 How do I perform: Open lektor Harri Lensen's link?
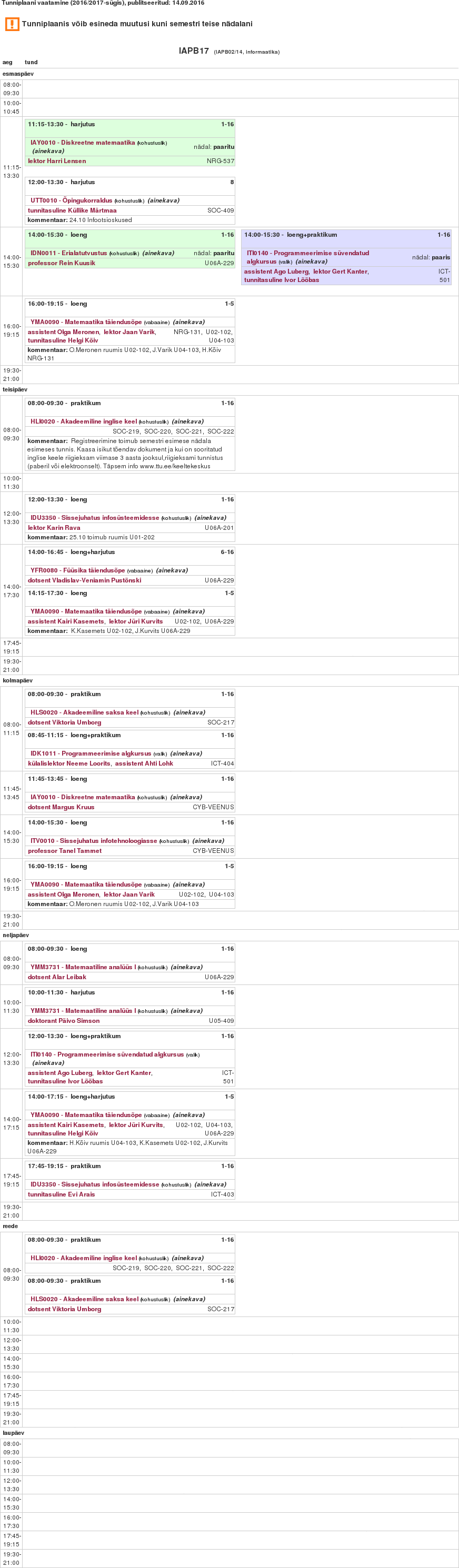[57, 162]
